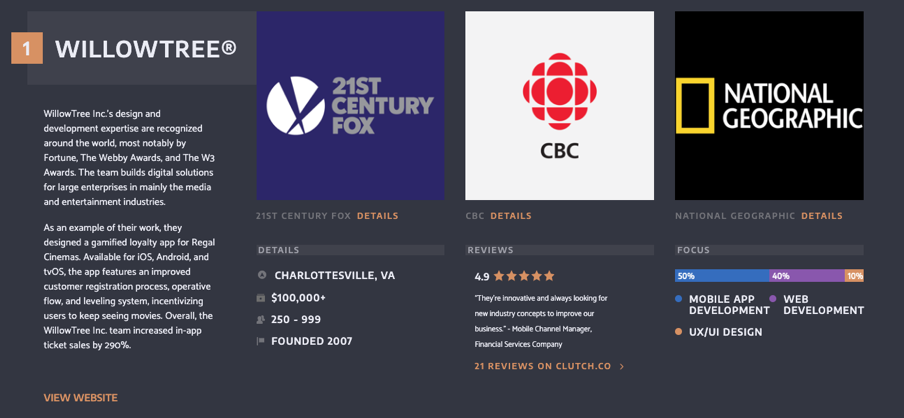Tap the National Geographic portfolio tile
The width and height of the screenshot is (904, 418).
pyautogui.click(x=768, y=105)
